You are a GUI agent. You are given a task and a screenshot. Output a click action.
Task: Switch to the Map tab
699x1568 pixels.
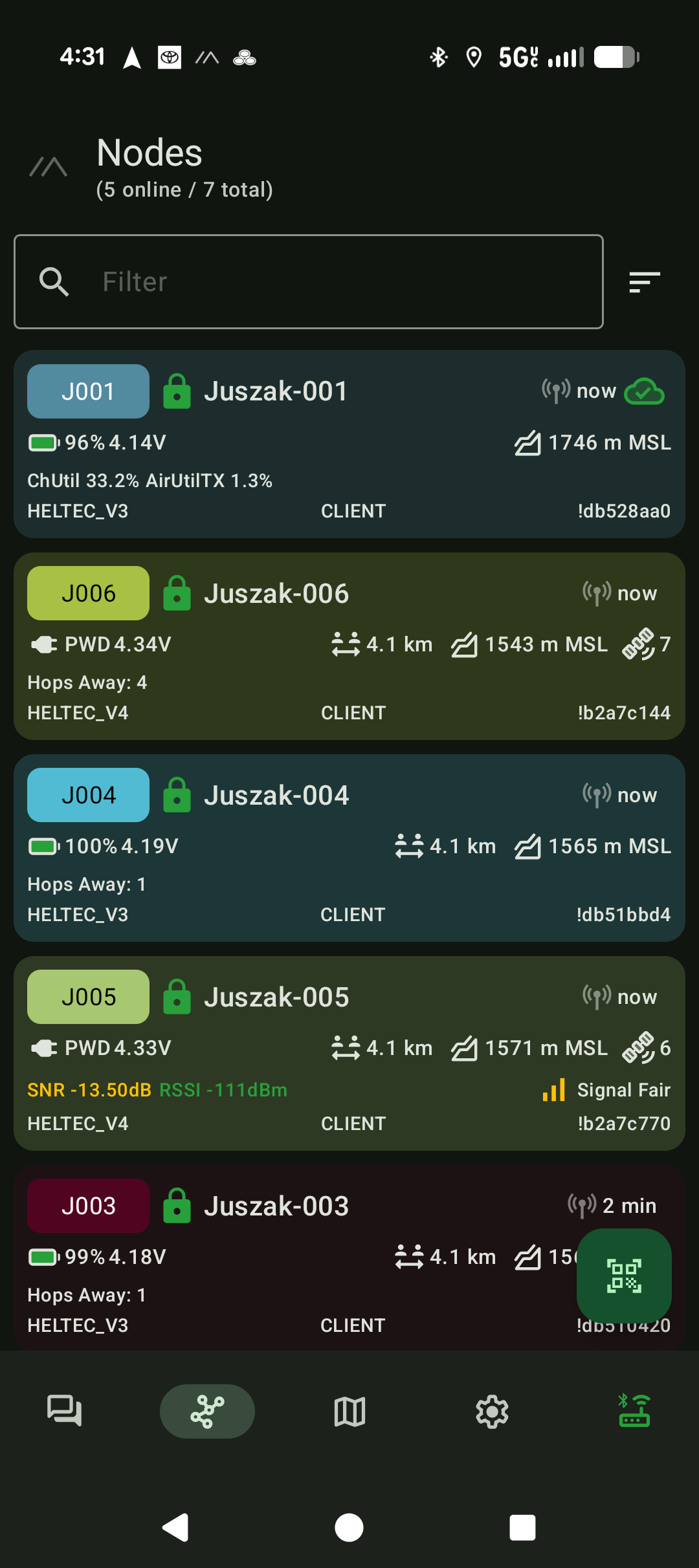click(349, 1411)
